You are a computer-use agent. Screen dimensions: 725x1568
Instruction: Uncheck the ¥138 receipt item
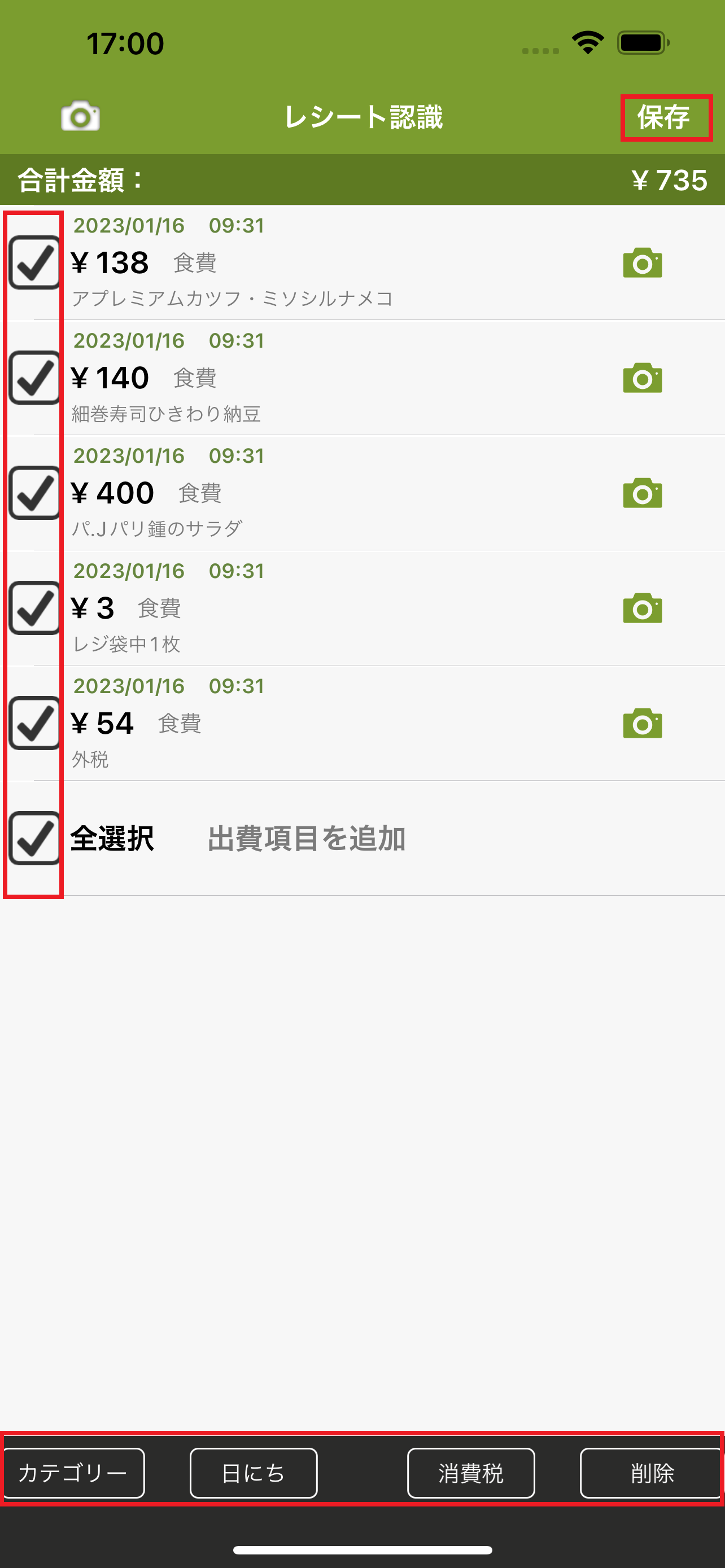(x=34, y=262)
